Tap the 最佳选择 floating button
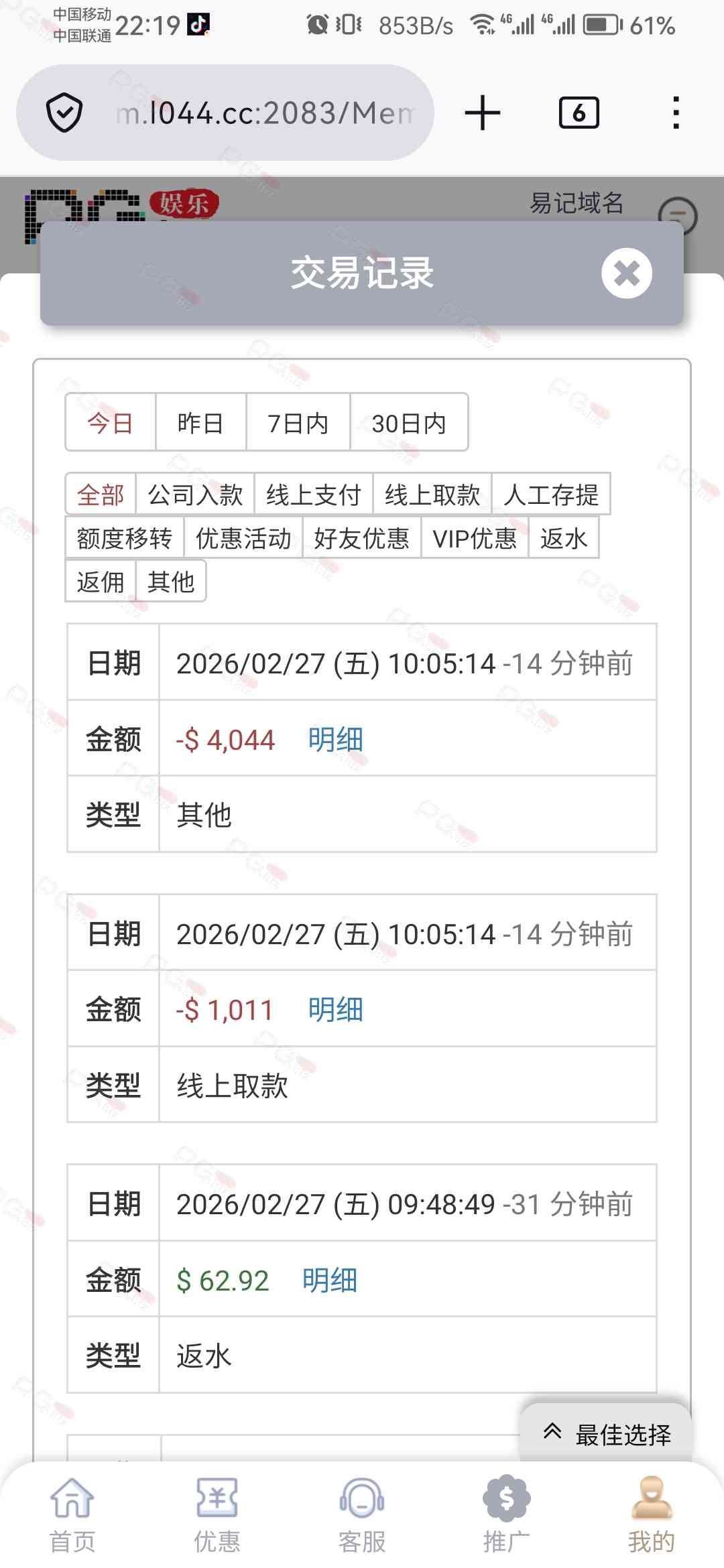Screen dimensions: 724x1568 click(x=606, y=1434)
